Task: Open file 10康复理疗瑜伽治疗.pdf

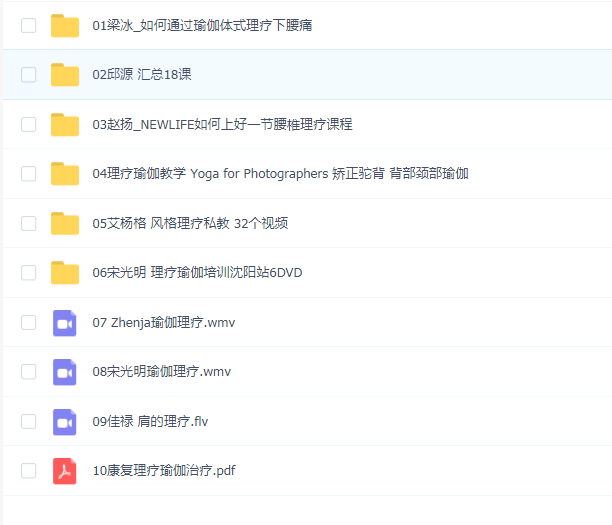Action: [163, 471]
